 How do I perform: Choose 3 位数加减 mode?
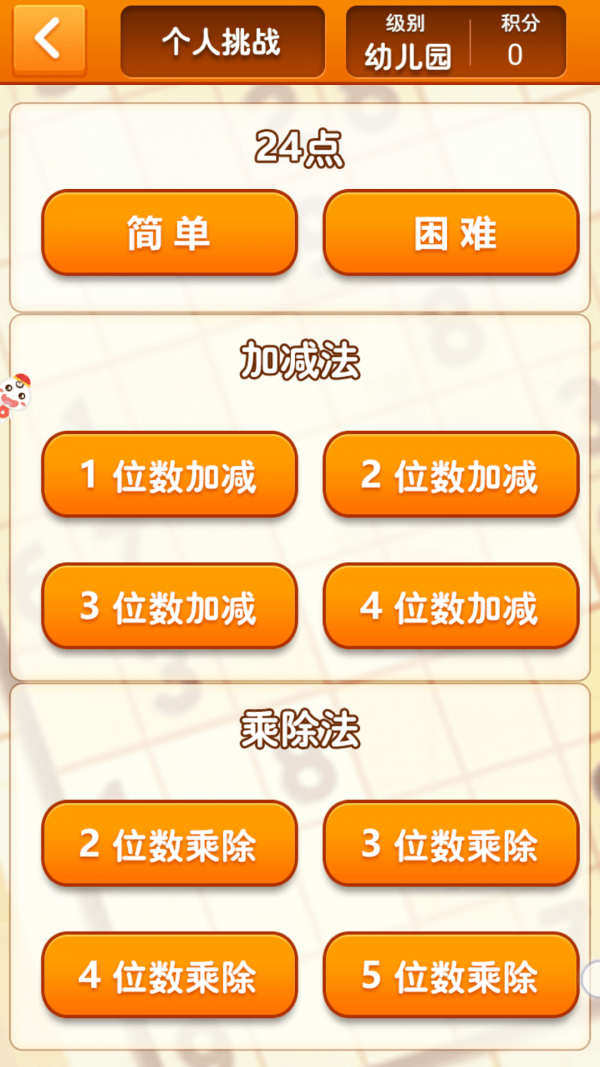169,606
